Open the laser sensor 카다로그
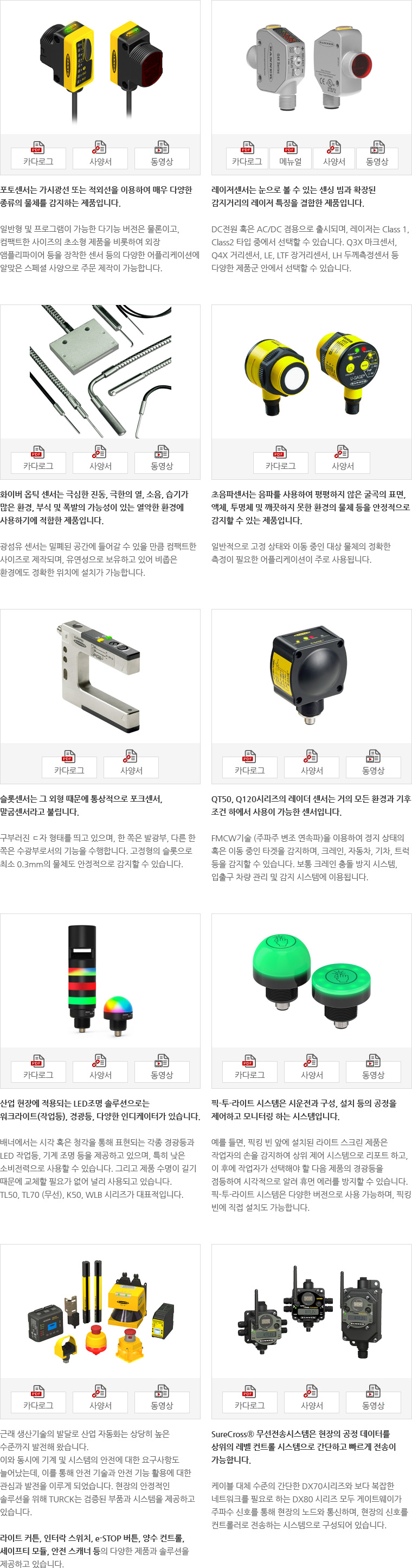Screen dimensions: 412x1568 [247, 157]
